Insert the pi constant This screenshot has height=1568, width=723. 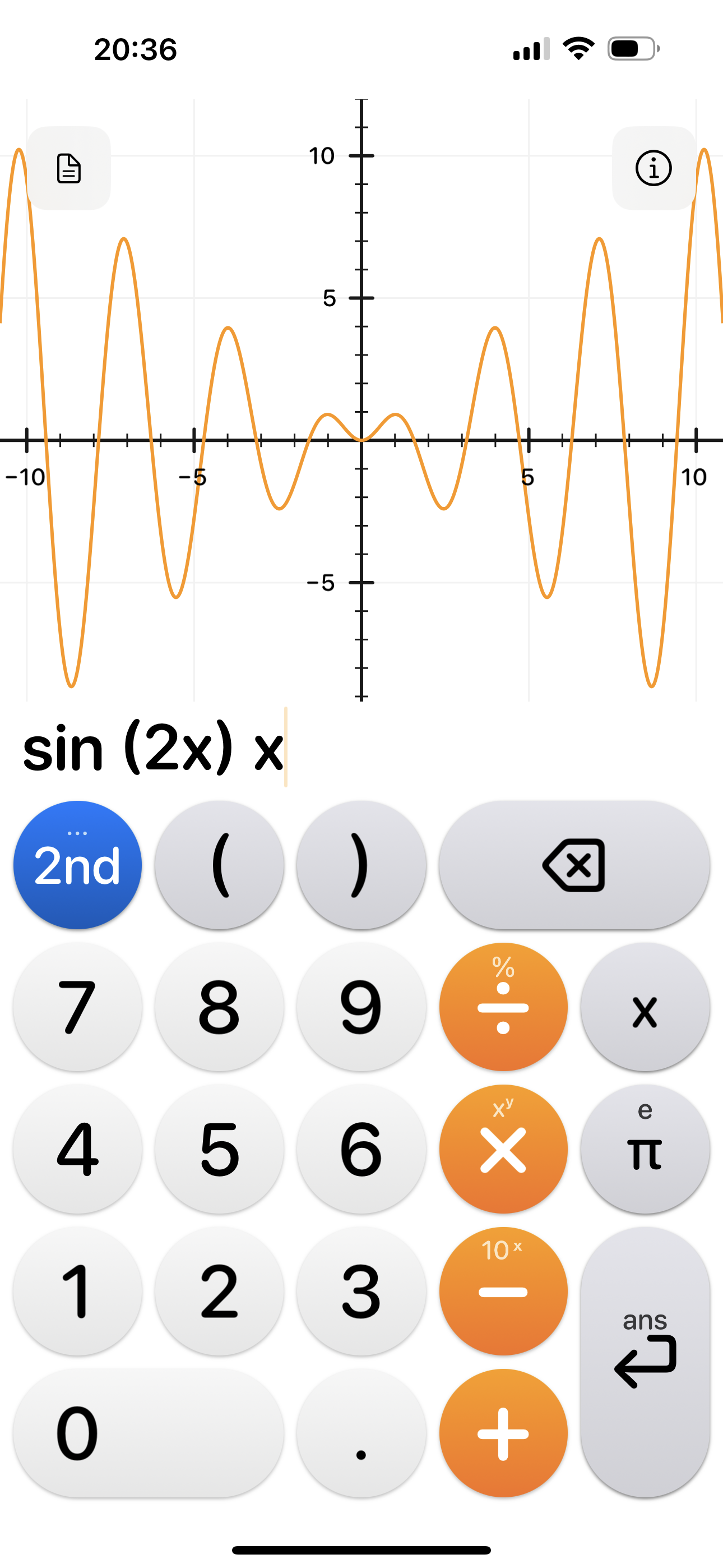coord(645,1149)
